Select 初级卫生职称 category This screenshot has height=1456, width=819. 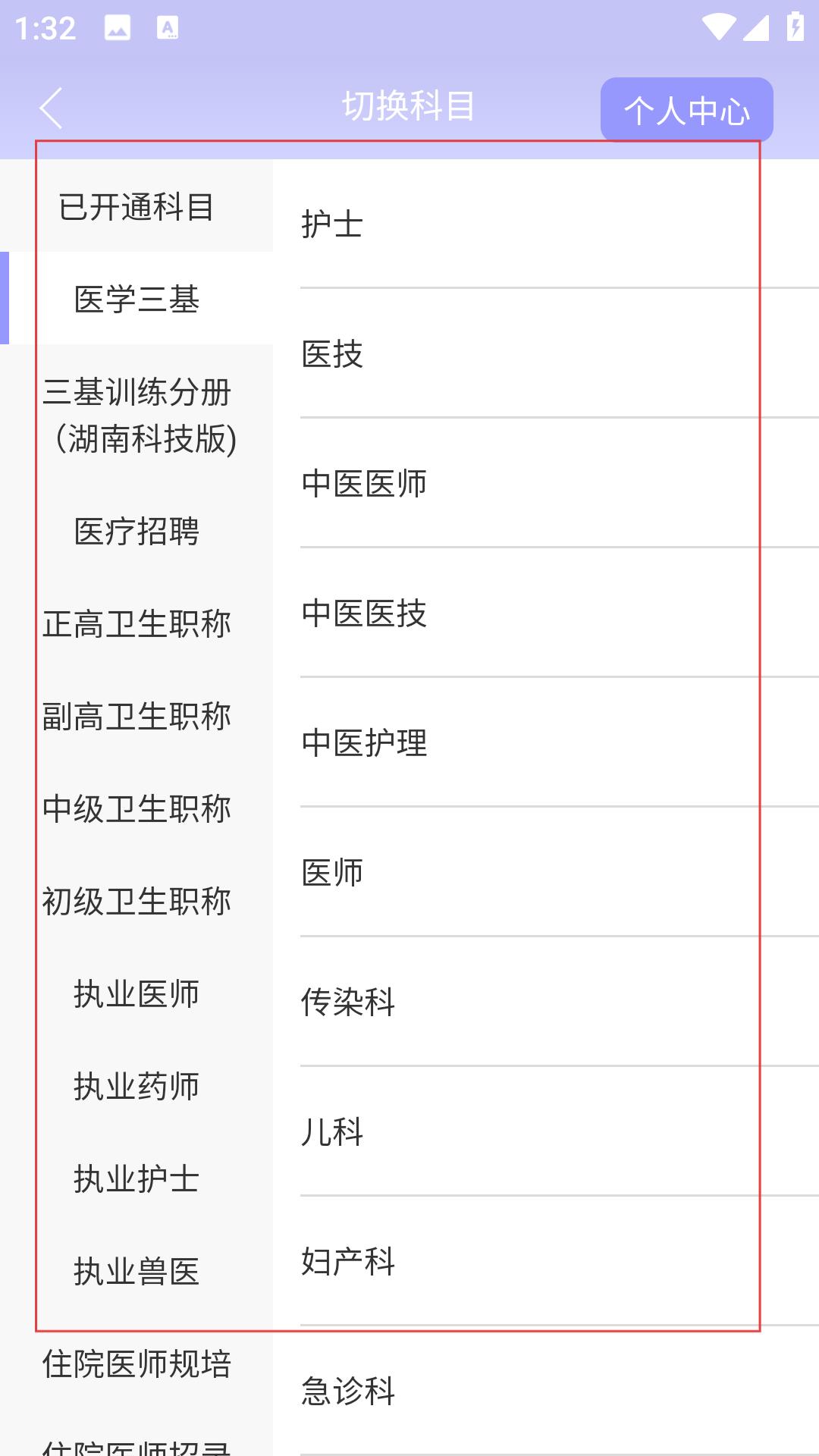(136, 901)
